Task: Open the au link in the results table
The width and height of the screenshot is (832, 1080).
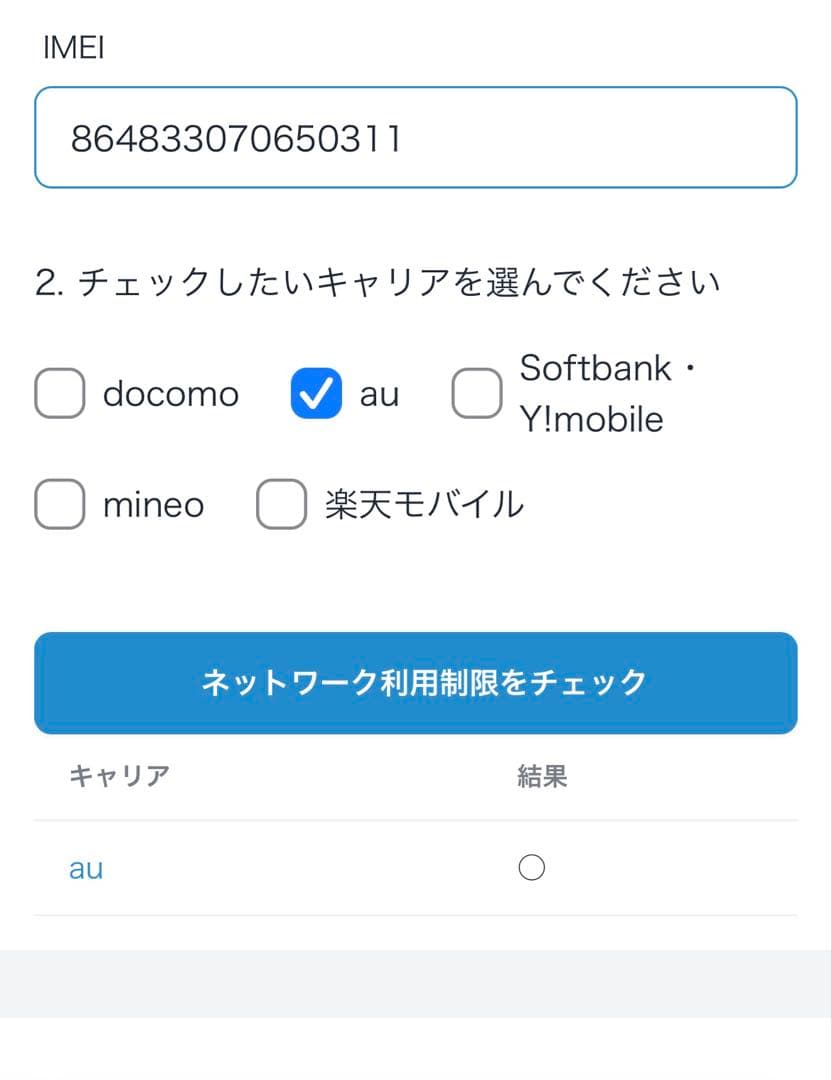Action: [84, 868]
